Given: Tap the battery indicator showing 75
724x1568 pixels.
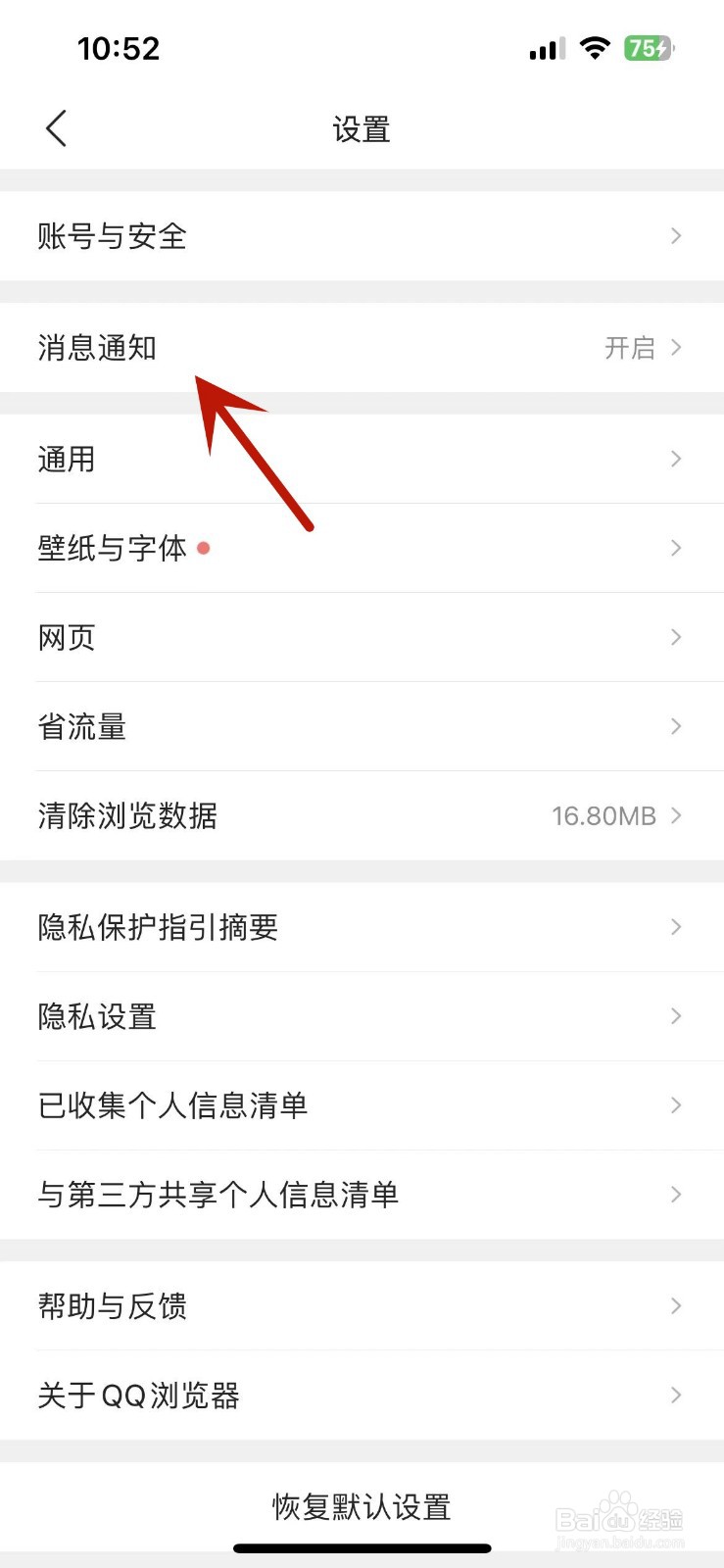Looking at the screenshot, I should point(648,47).
